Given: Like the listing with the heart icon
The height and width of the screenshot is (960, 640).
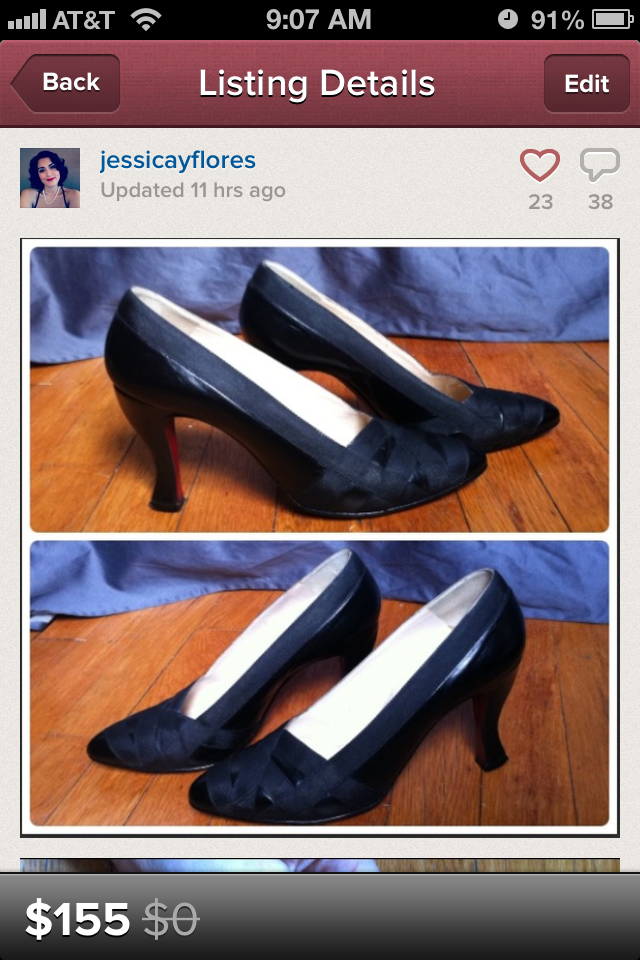Looking at the screenshot, I should pos(540,165).
